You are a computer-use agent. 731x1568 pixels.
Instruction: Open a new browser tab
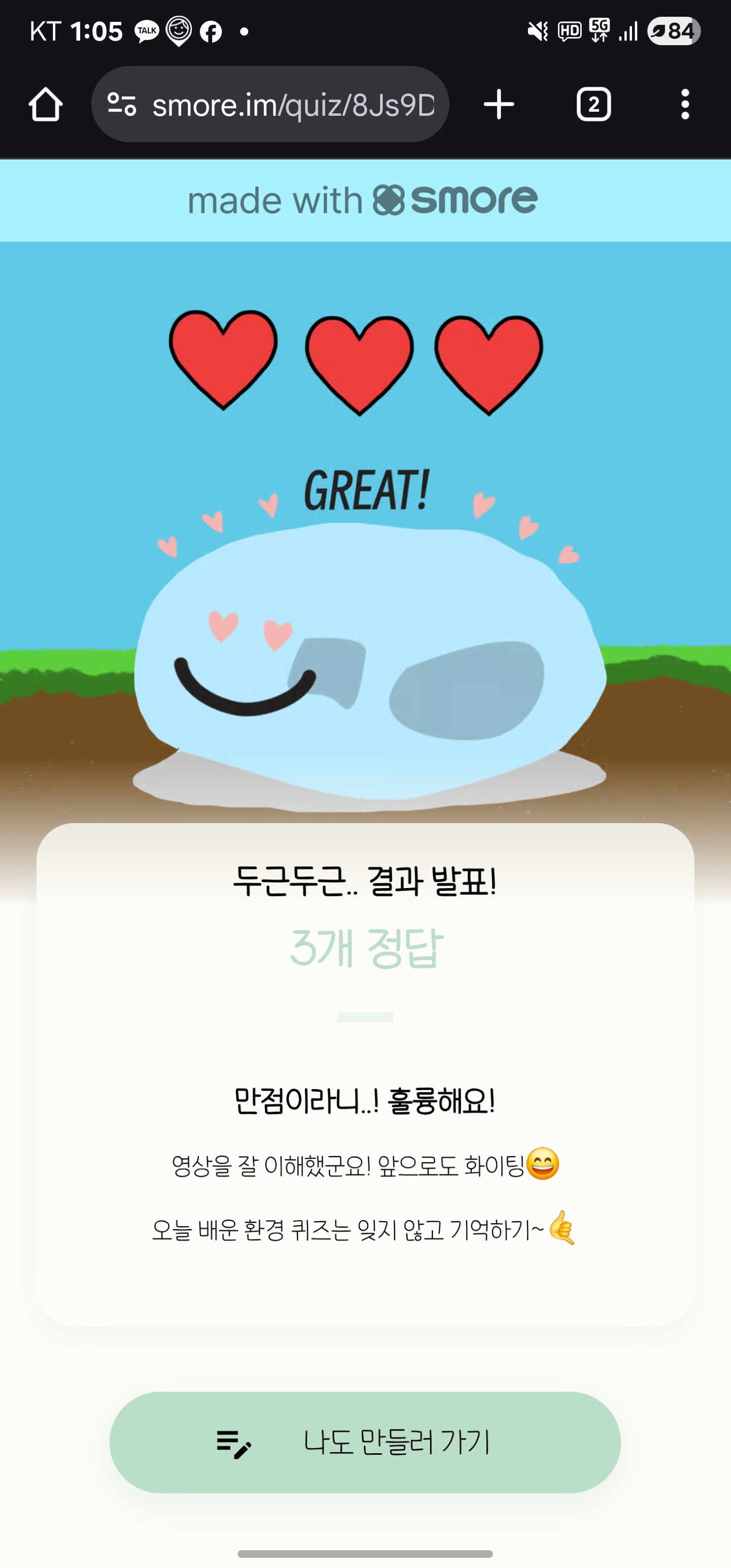(x=499, y=104)
